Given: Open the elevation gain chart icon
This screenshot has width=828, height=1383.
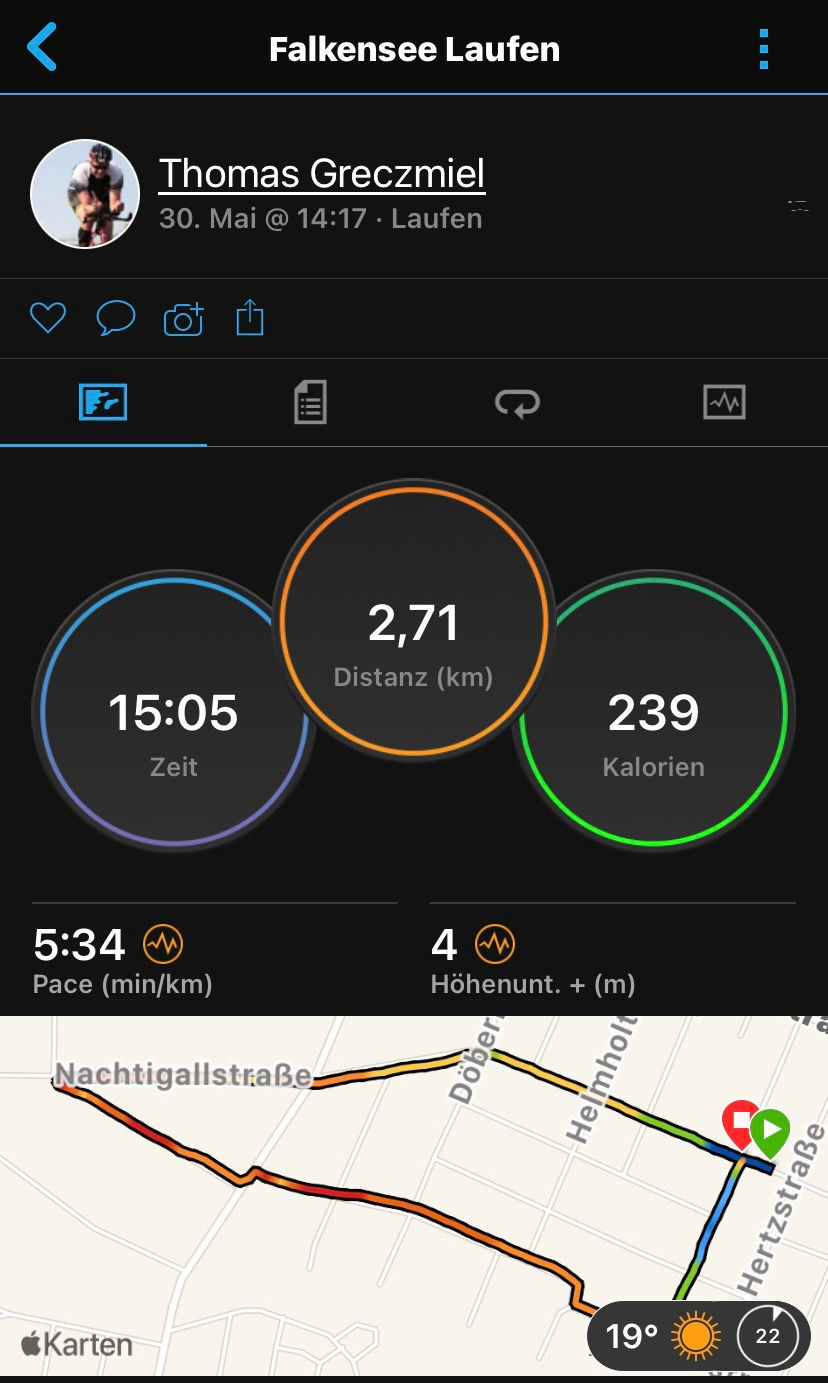Looking at the screenshot, I should (494, 944).
